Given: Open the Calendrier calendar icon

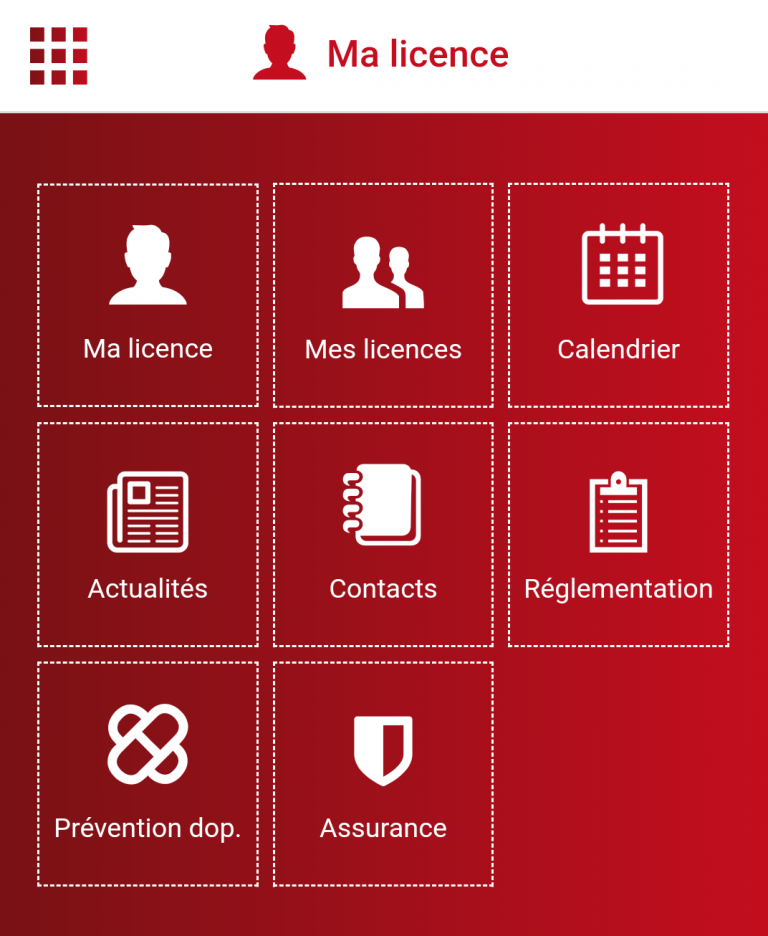Looking at the screenshot, I should click(x=619, y=265).
